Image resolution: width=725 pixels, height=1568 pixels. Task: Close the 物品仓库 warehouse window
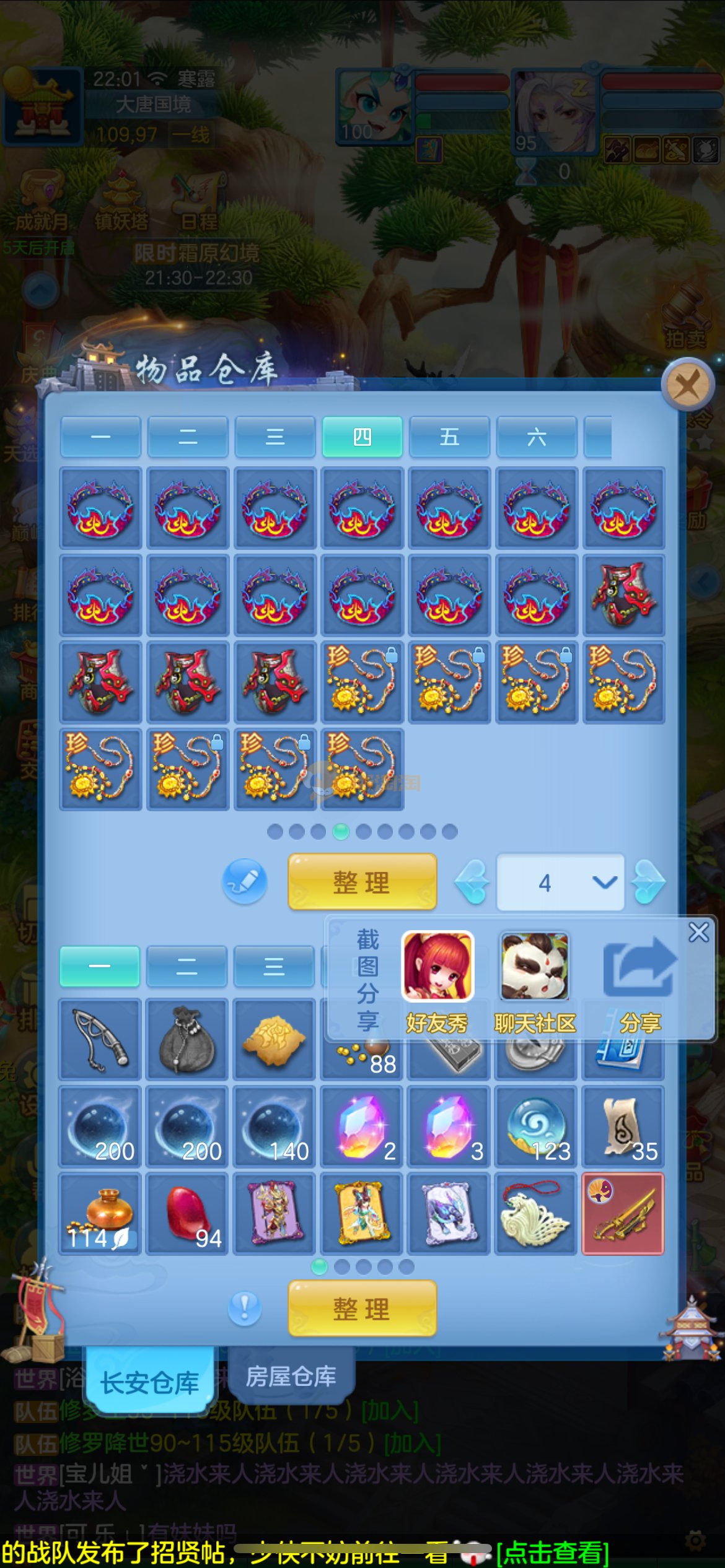[x=687, y=385]
